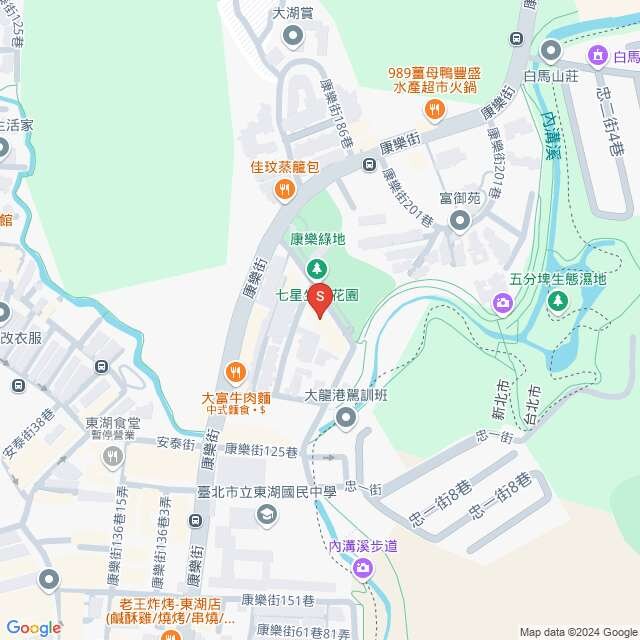Open the 大湖賞 place marker
The image size is (640, 640).
(x=293, y=38)
